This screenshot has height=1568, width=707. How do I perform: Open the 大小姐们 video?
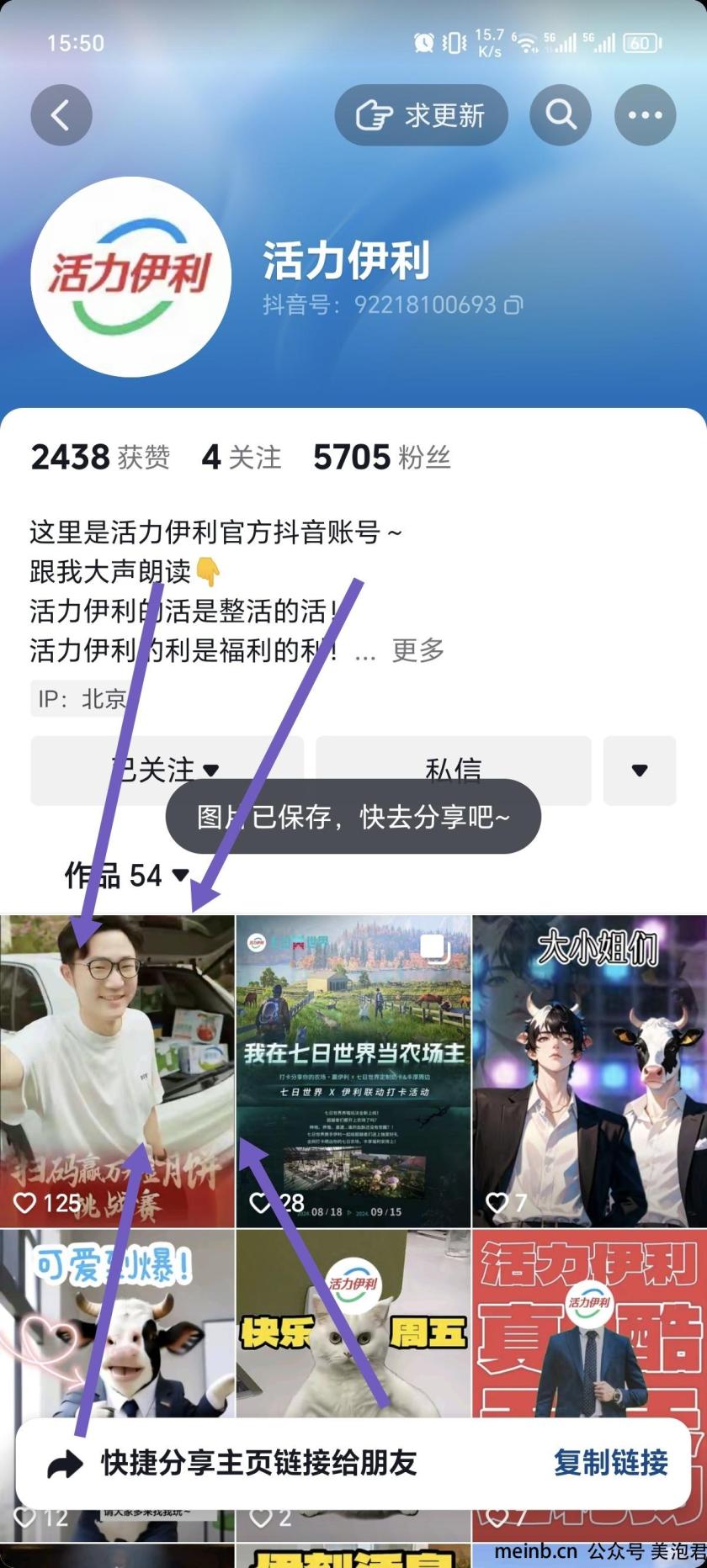[589, 1070]
